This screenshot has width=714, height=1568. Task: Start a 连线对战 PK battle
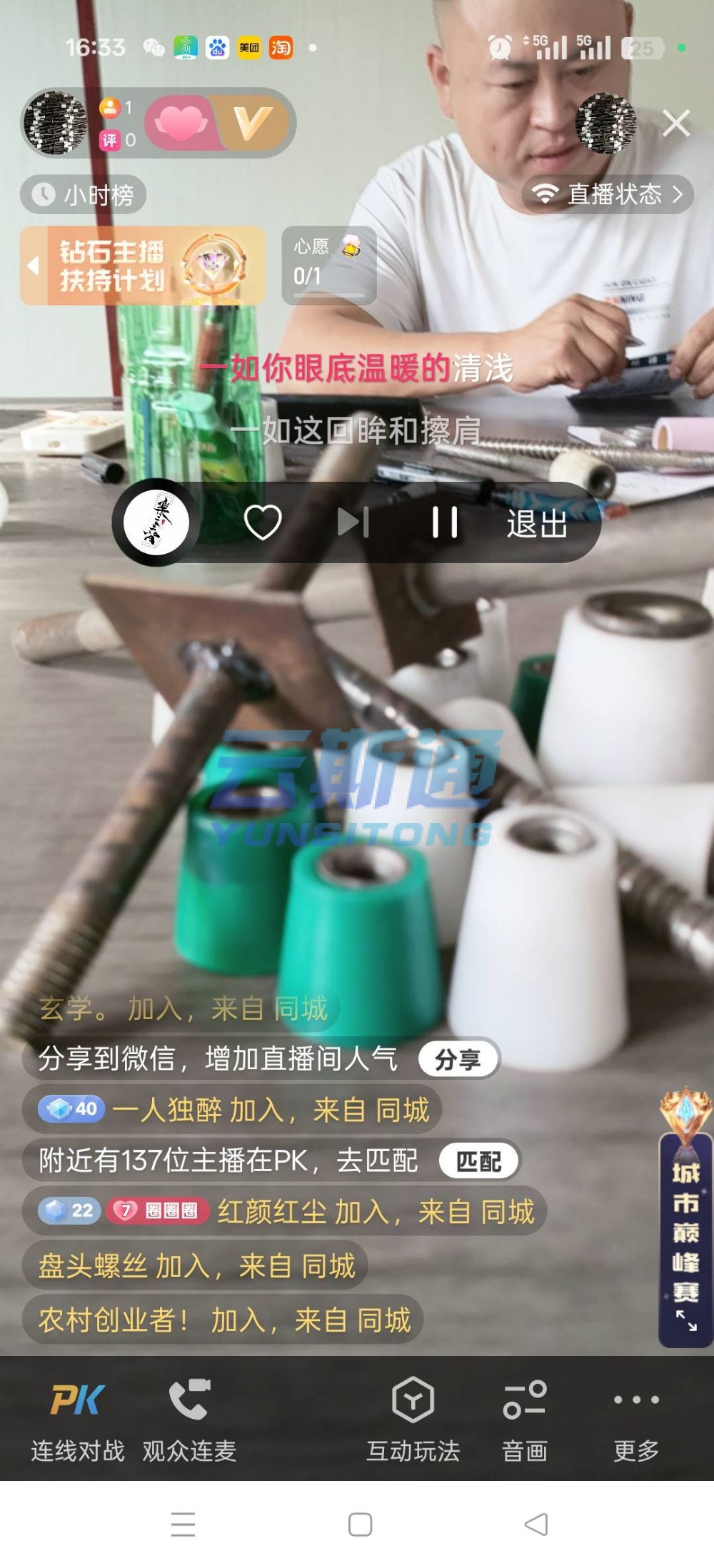(78, 1420)
